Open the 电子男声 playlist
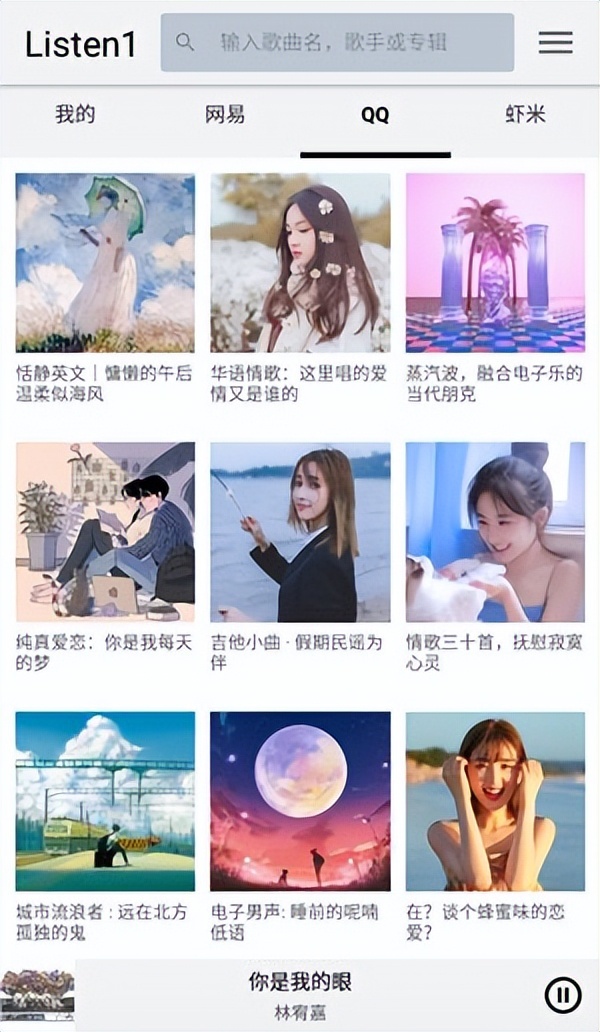Viewport: 600px width, 1032px height. [300, 801]
